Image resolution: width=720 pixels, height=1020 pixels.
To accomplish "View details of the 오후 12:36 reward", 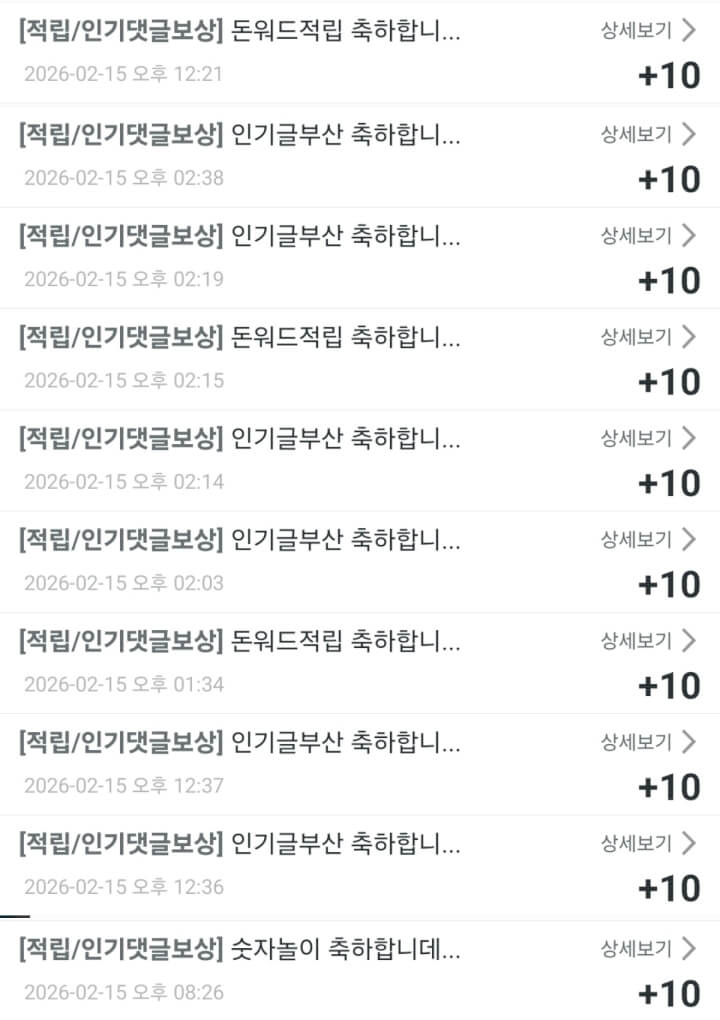I will pos(647,843).
